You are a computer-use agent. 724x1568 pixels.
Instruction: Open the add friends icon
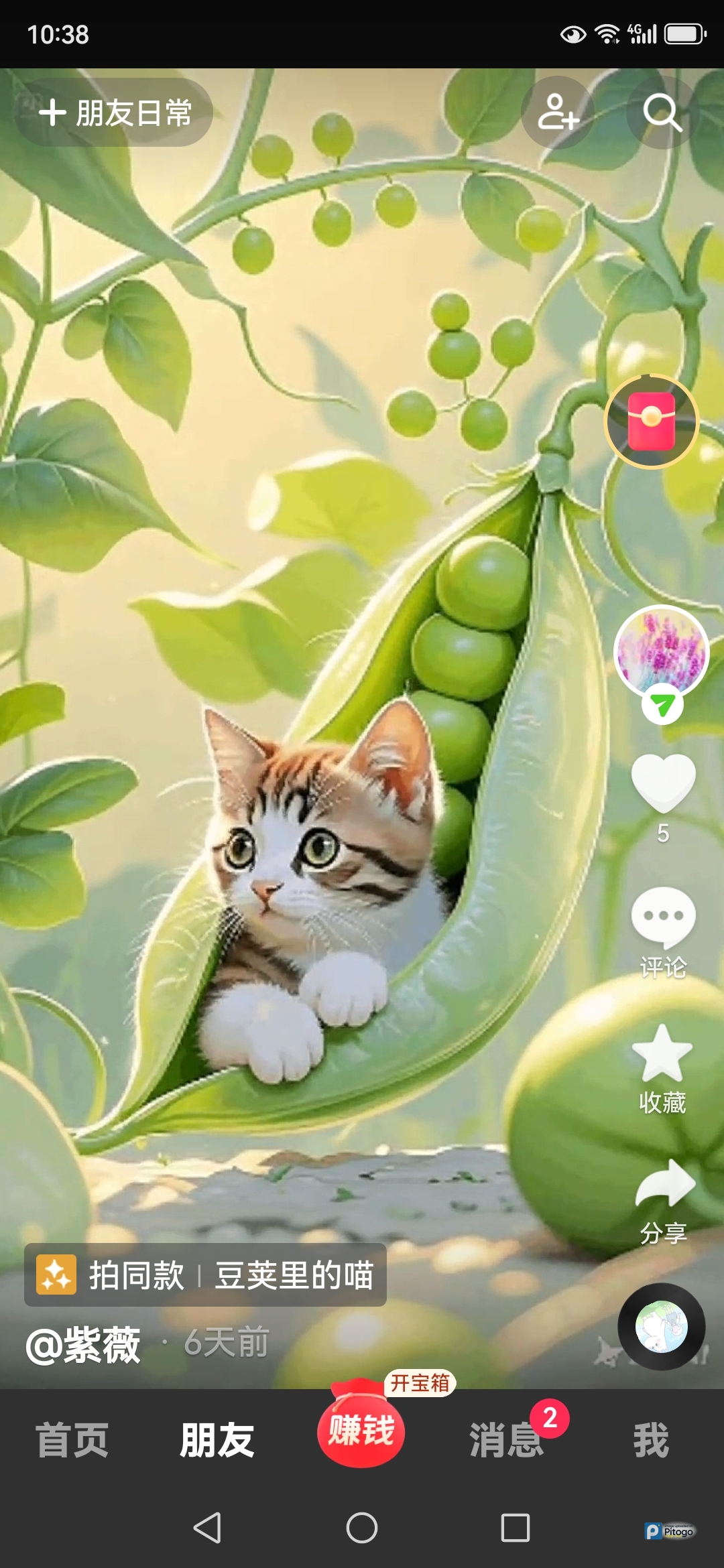pyautogui.click(x=558, y=112)
